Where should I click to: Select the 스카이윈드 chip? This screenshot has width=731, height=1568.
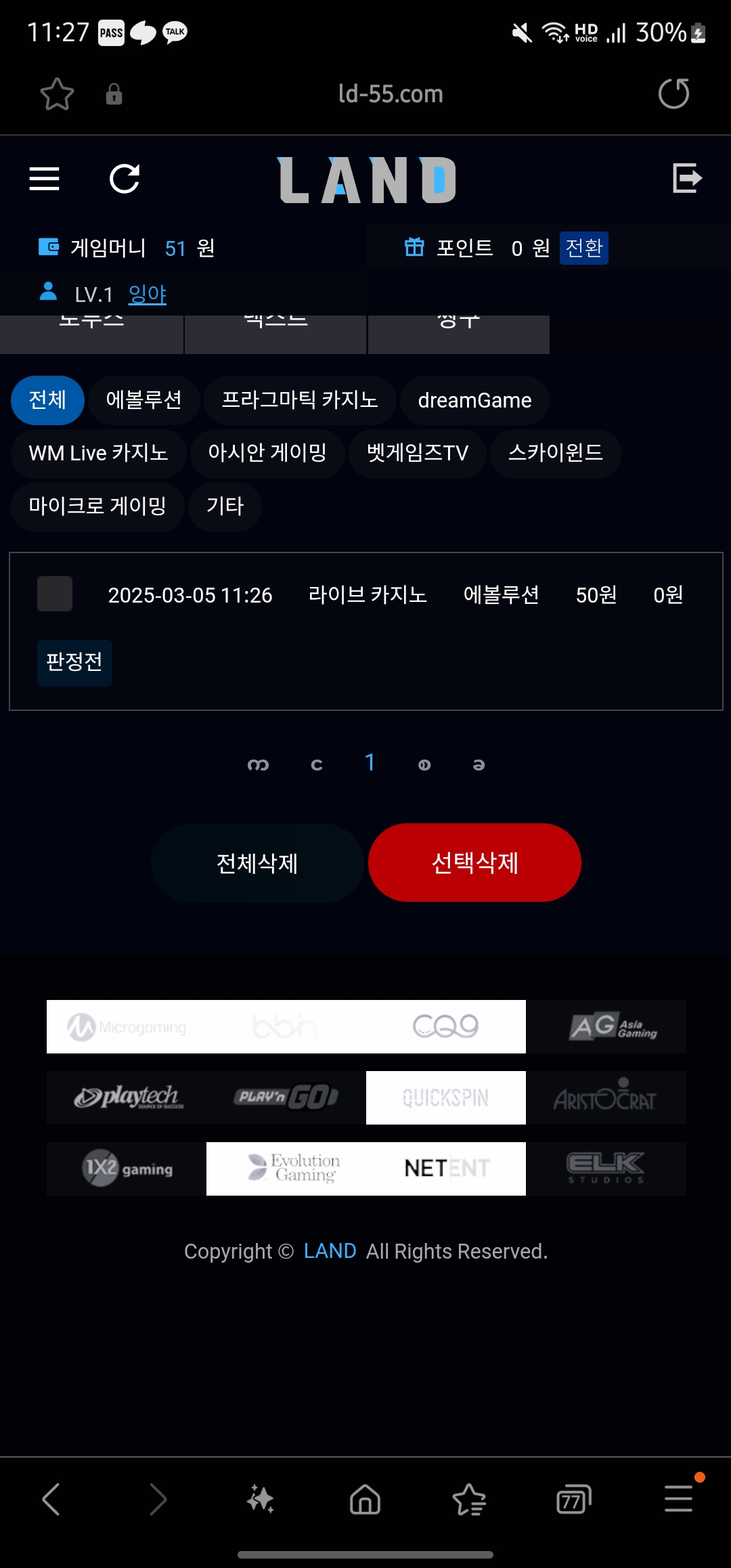point(555,453)
